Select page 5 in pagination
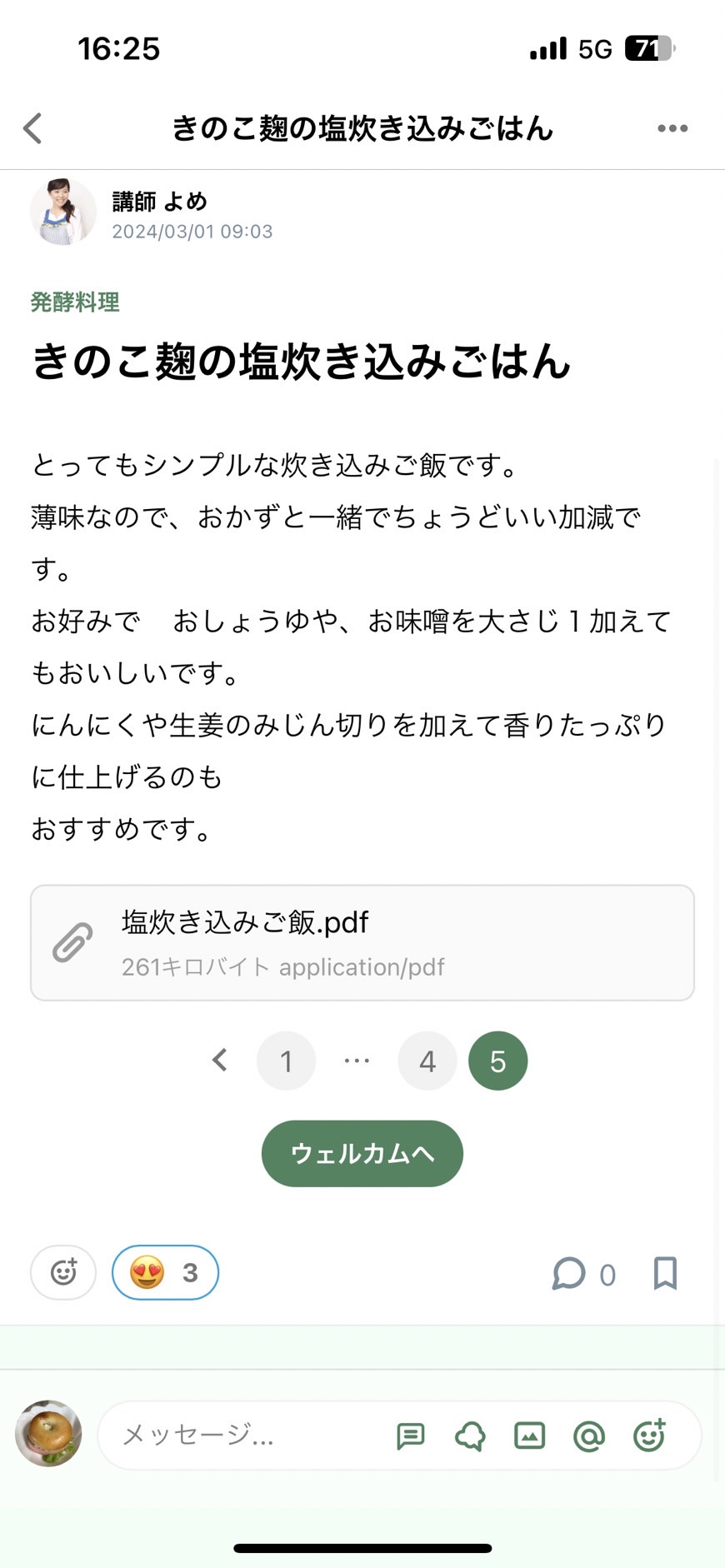Screen dimensions: 725x1568 498,1061
